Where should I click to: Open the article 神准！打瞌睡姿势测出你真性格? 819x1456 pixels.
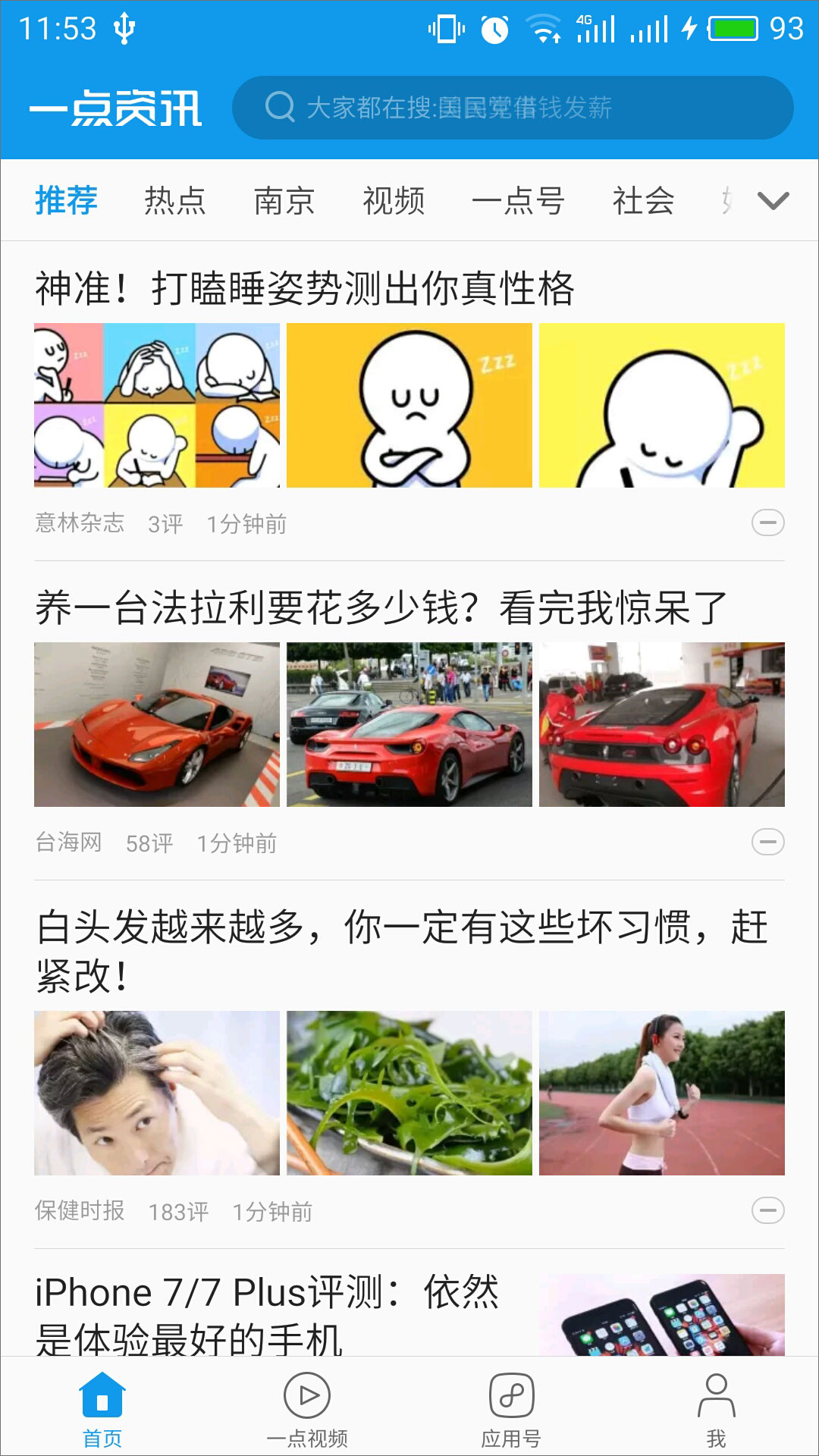click(x=305, y=289)
